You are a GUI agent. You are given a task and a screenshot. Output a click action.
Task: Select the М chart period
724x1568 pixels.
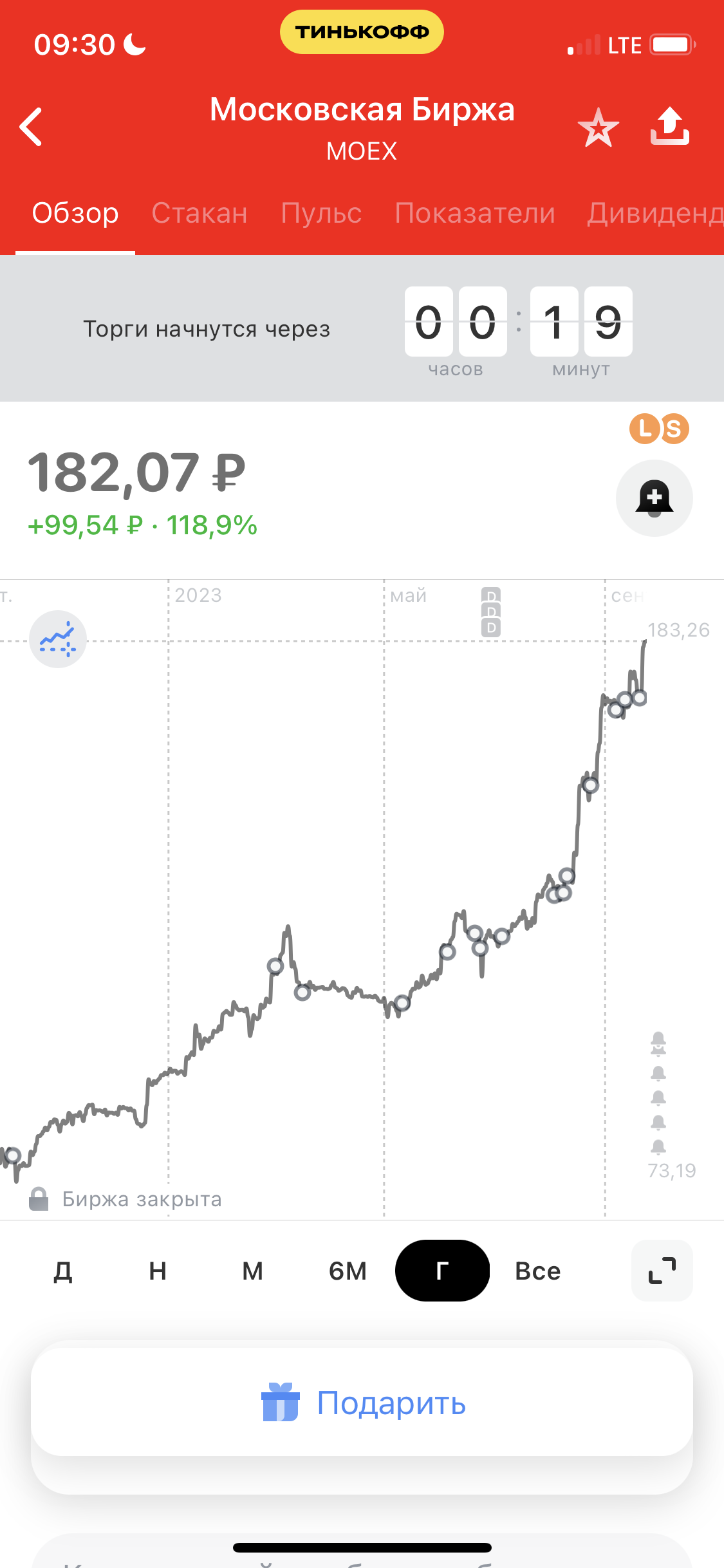(252, 1271)
